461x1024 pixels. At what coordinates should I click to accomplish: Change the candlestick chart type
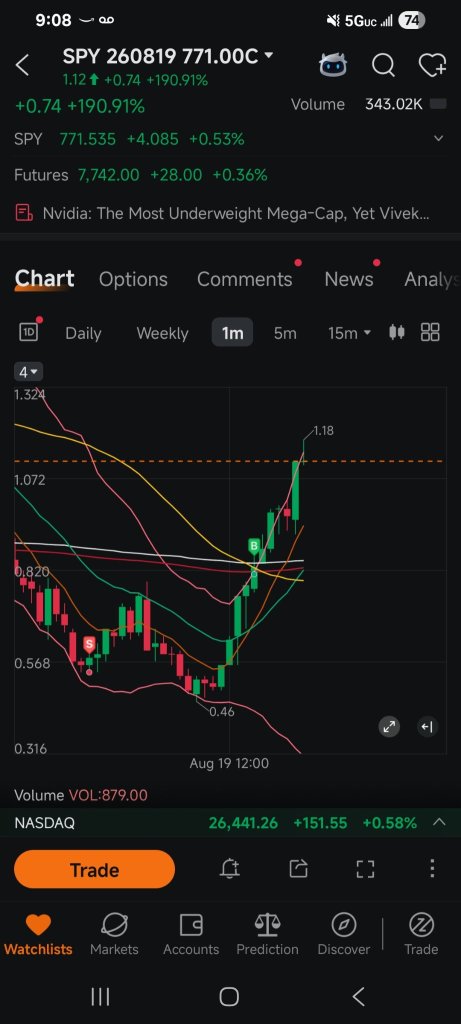point(396,332)
